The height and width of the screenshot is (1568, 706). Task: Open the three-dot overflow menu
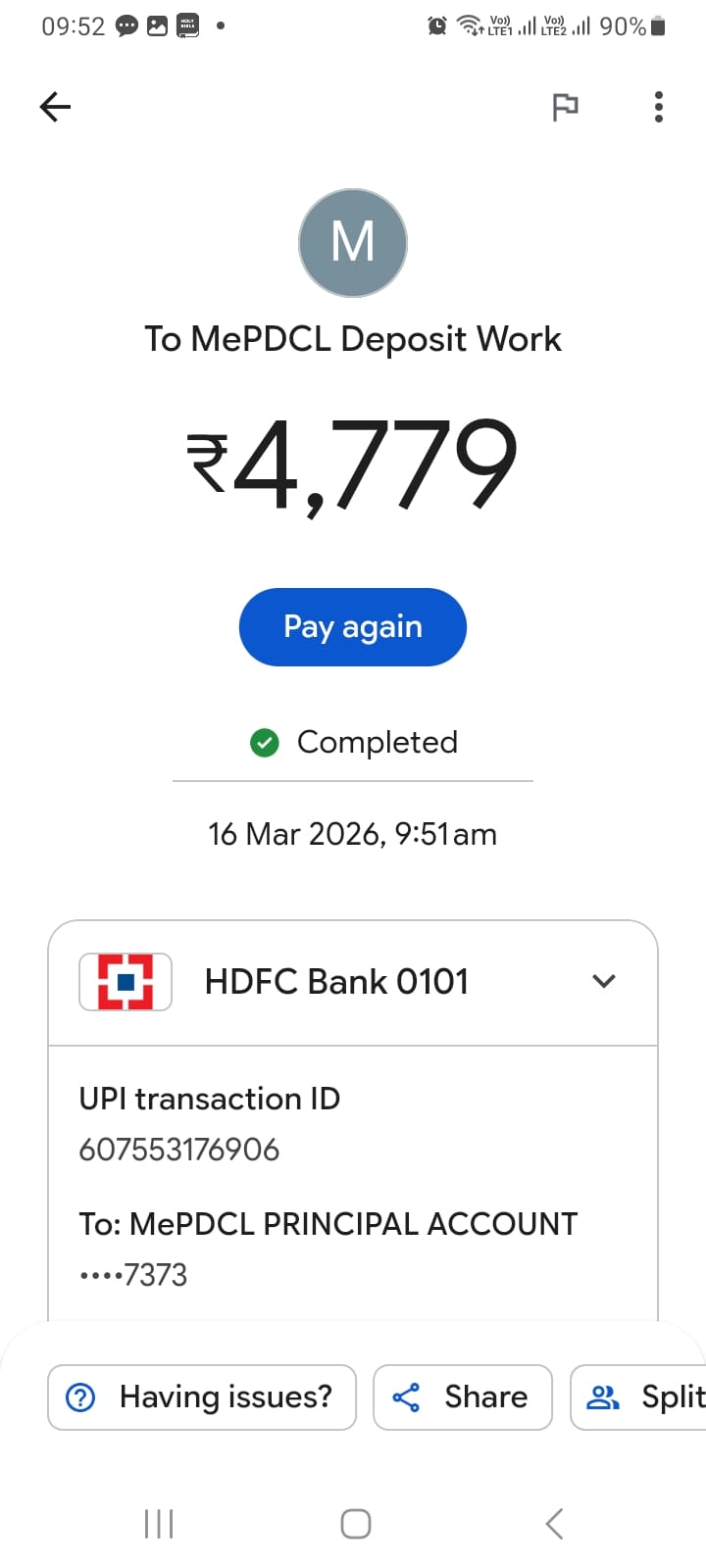[658, 107]
